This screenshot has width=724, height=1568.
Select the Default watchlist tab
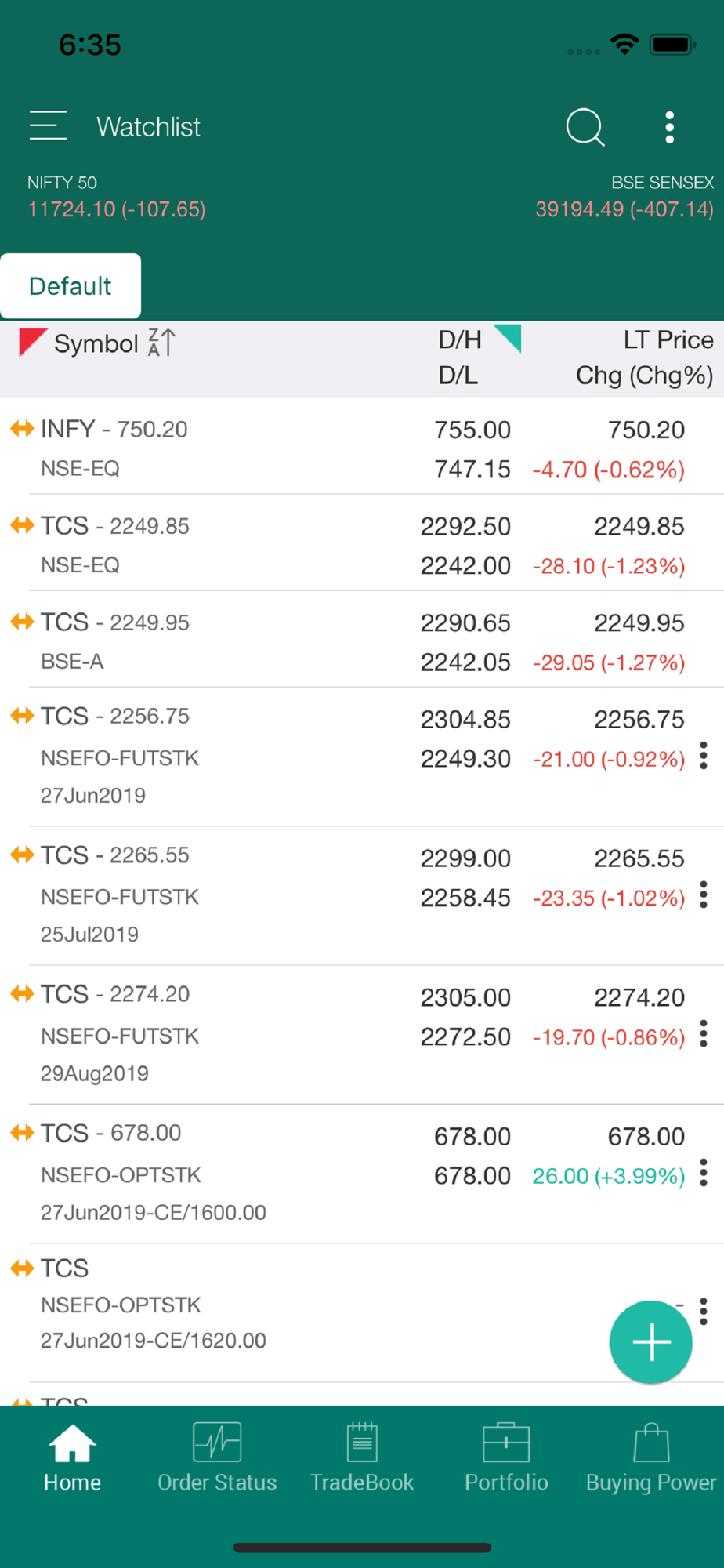(71, 286)
